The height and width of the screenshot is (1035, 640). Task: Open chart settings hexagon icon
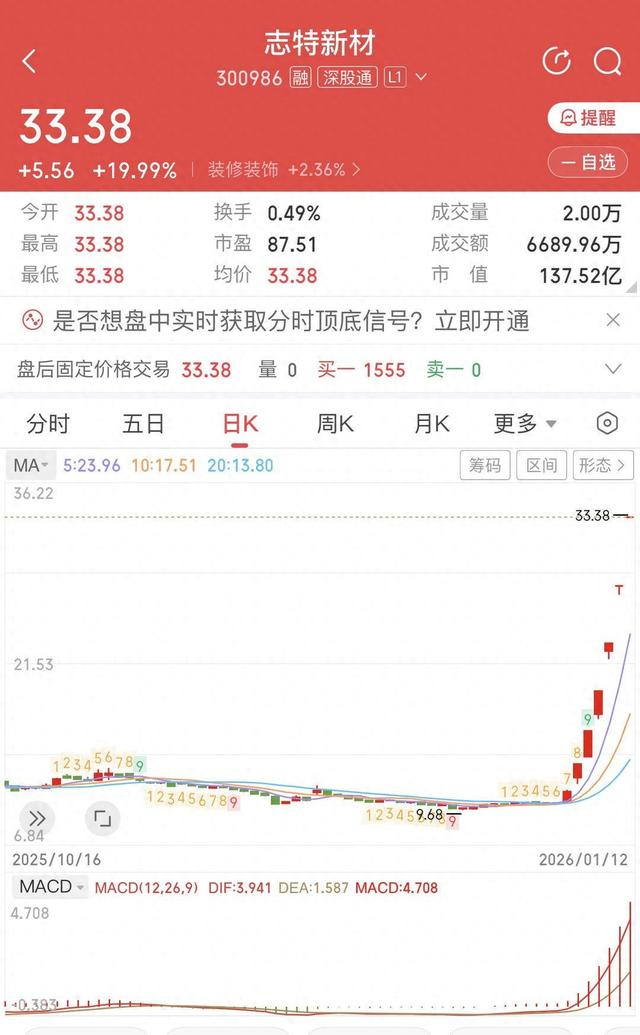tap(607, 424)
